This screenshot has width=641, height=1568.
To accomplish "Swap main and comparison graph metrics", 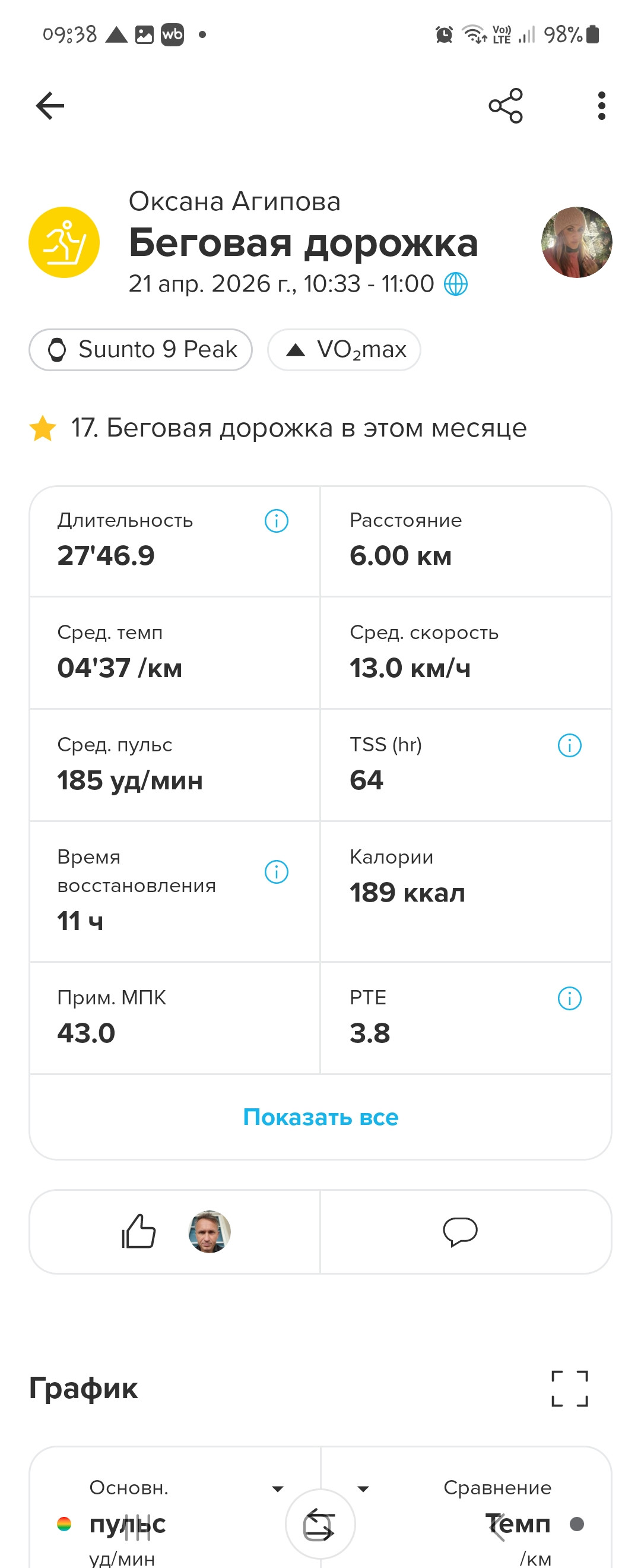I will (320, 1525).
